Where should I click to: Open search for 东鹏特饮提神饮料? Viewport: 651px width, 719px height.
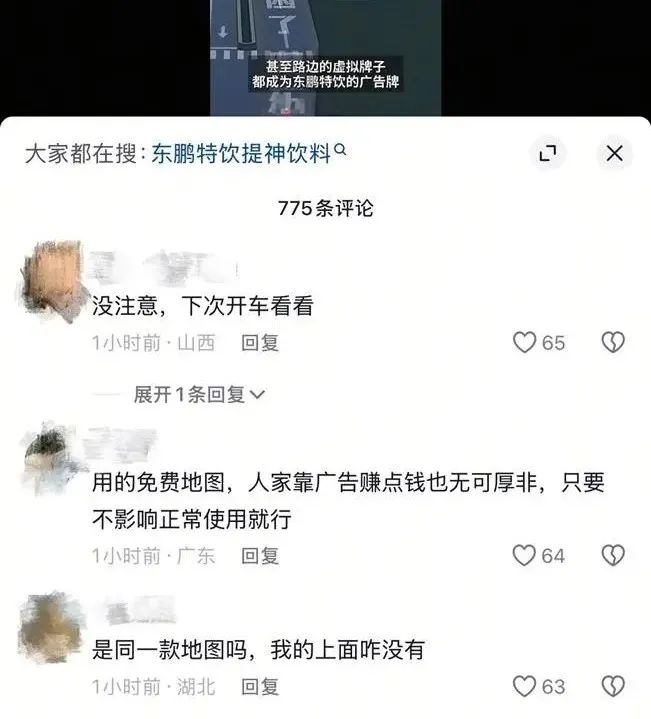pyautogui.click(x=248, y=153)
